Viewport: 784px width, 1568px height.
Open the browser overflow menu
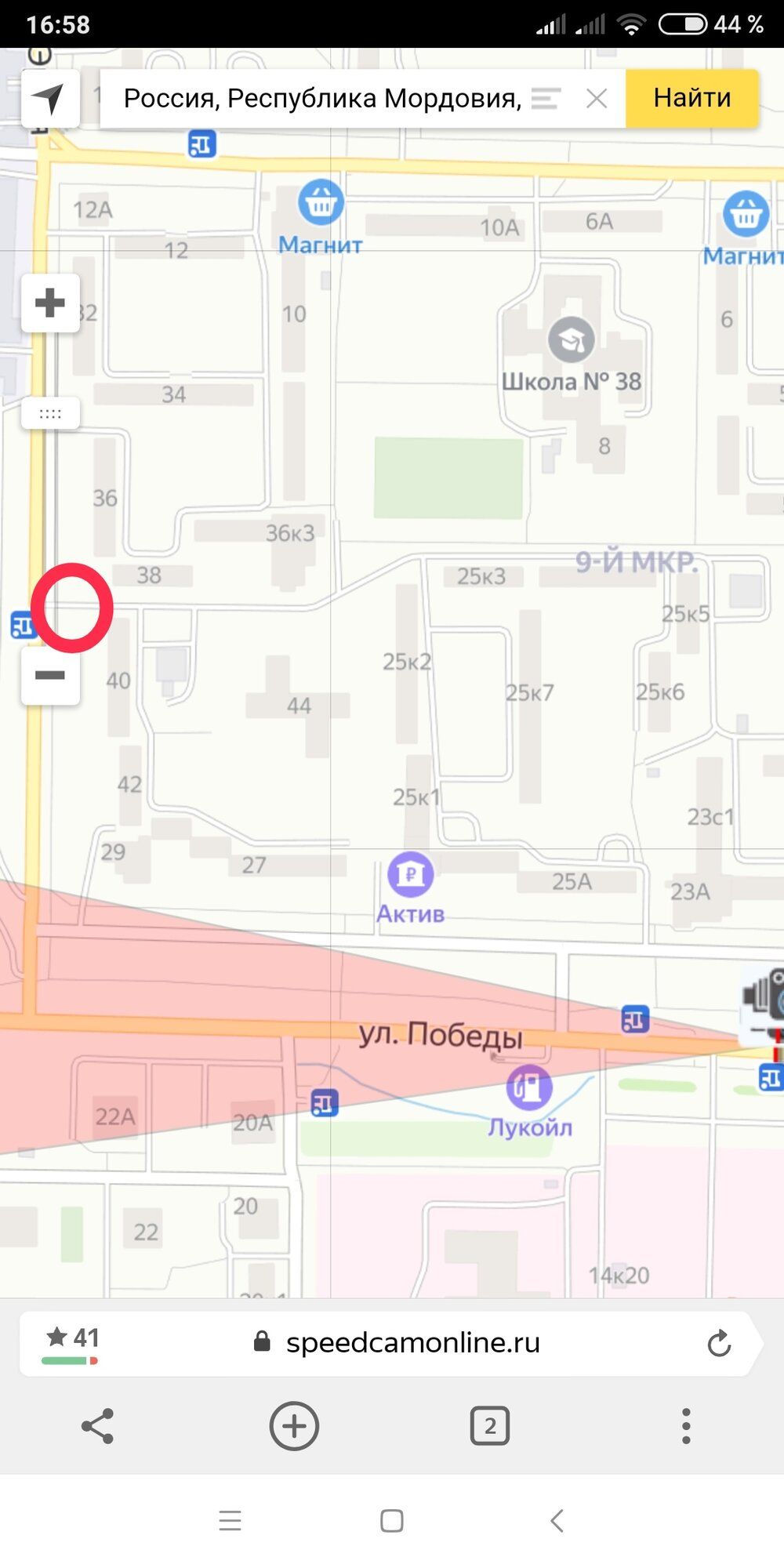point(686,1426)
